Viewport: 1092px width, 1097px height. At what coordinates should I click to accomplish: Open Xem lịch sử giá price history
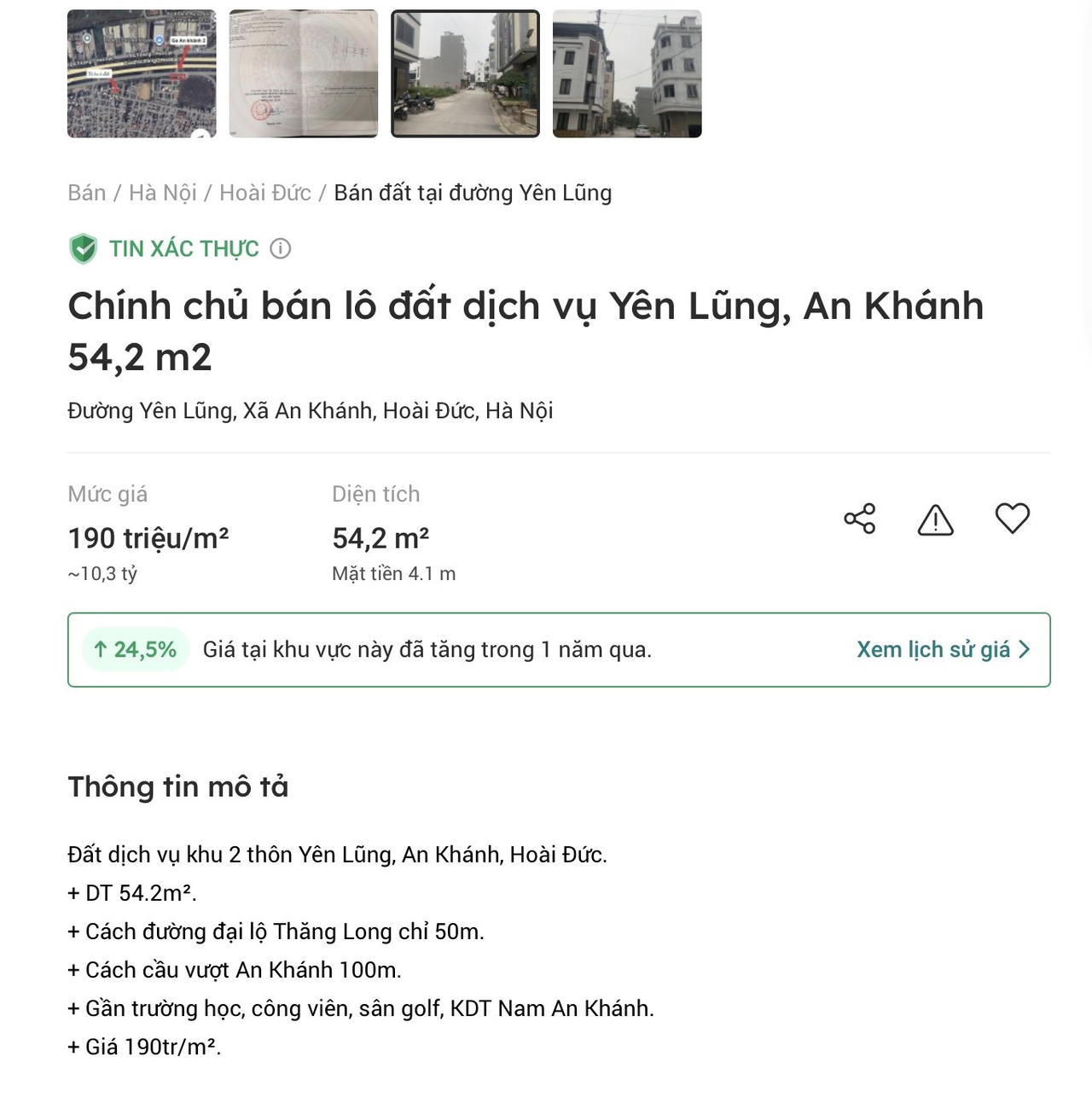[944, 650]
